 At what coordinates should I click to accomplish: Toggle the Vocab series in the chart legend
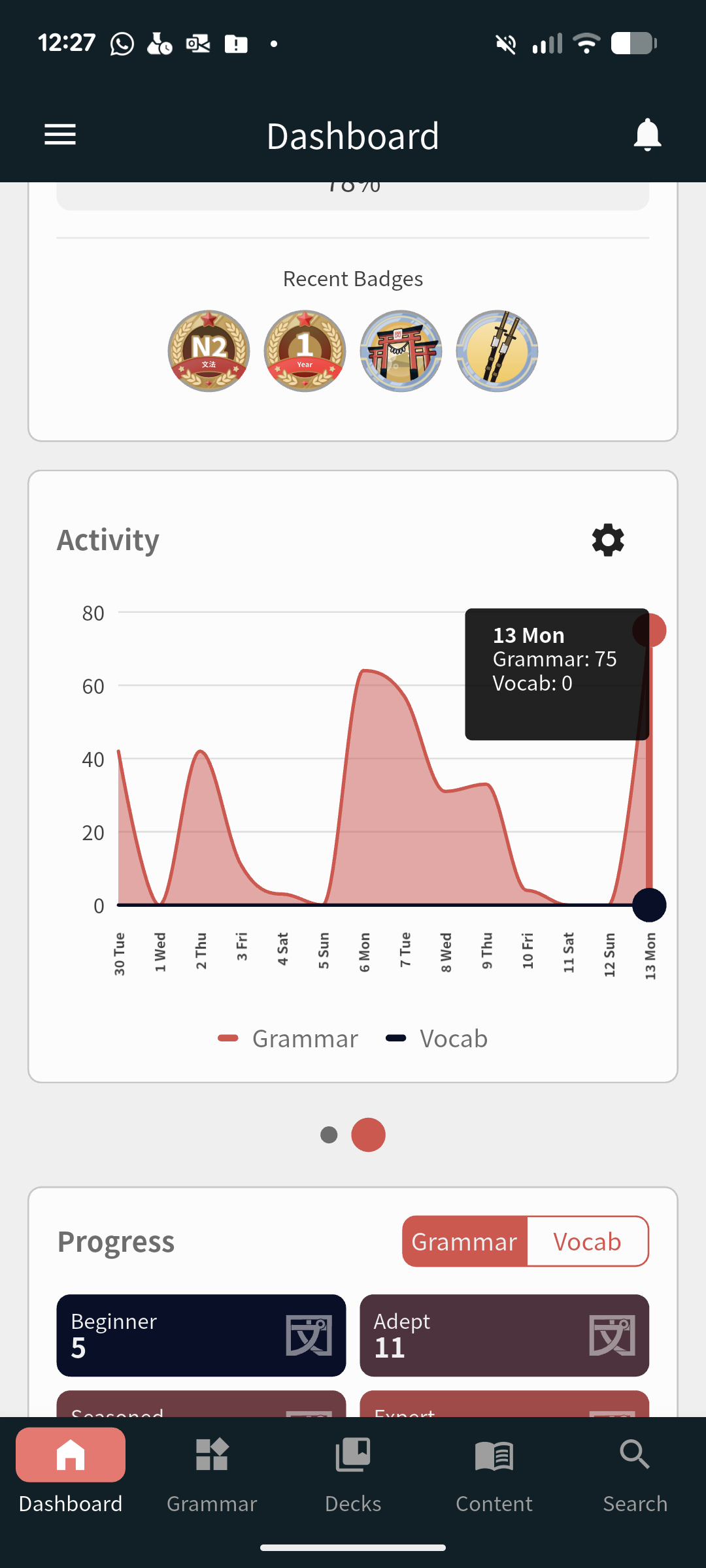coord(437,1038)
